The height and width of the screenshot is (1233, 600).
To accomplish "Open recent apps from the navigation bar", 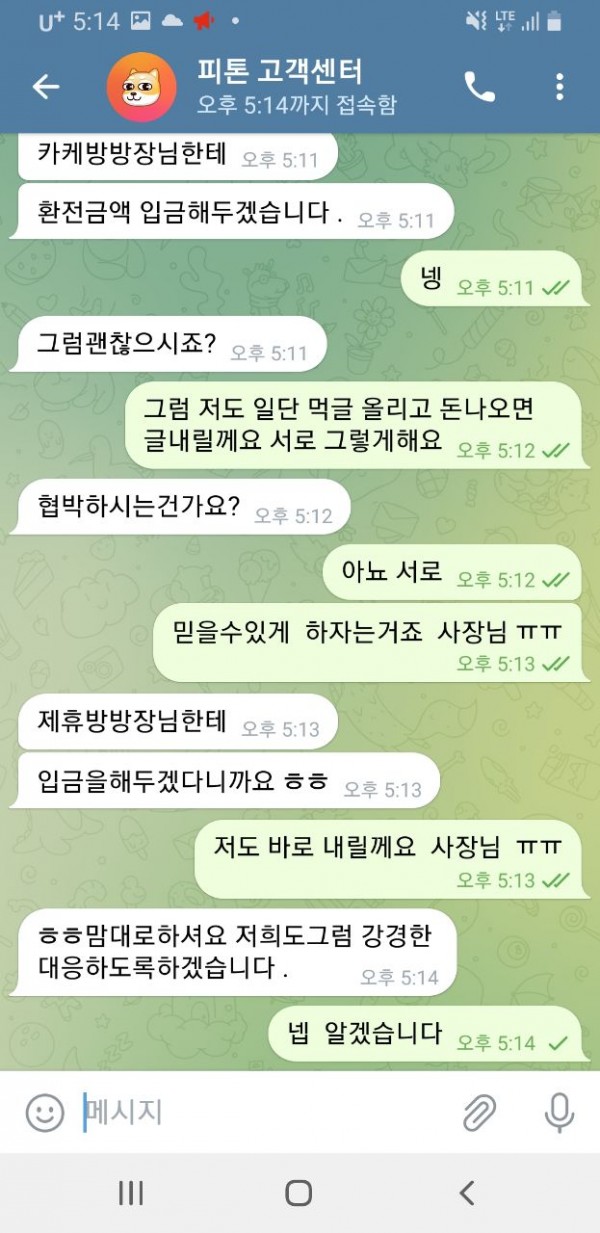I will tap(131, 1192).
